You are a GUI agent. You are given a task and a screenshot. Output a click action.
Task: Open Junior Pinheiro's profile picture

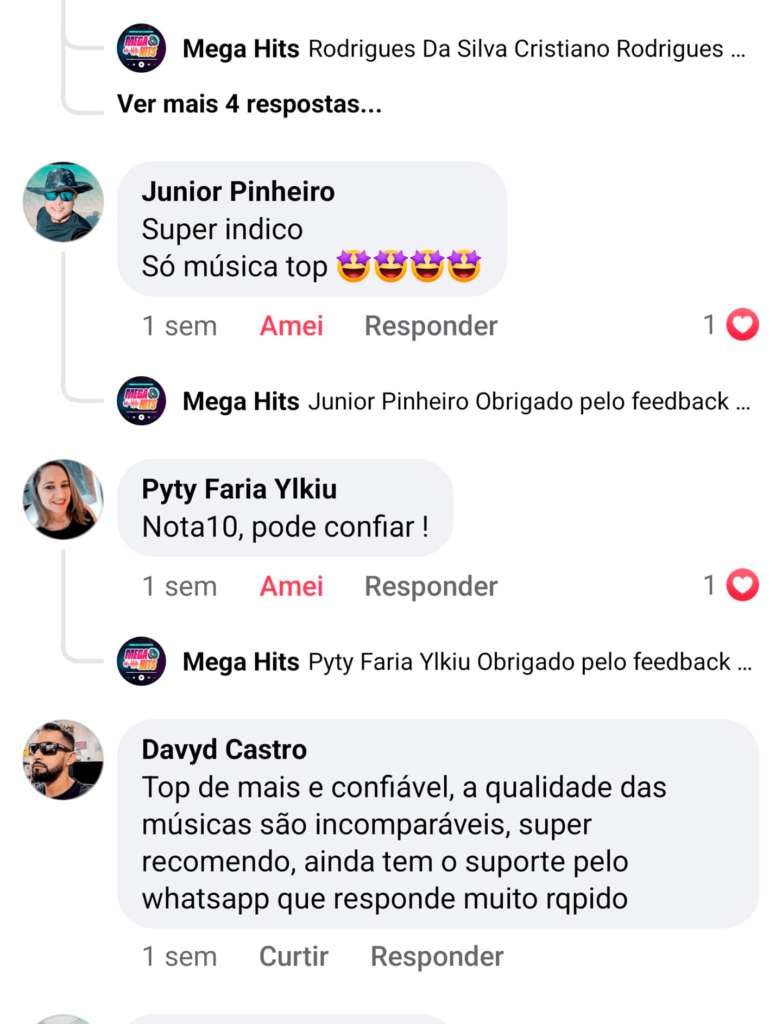click(x=63, y=202)
